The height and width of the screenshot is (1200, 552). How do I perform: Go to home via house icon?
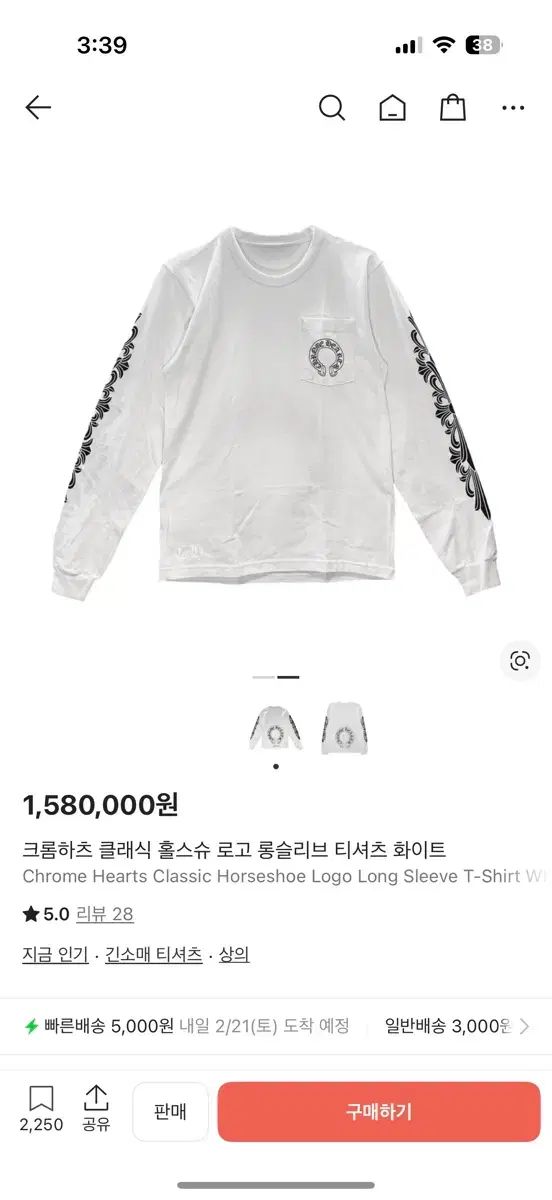(392, 108)
